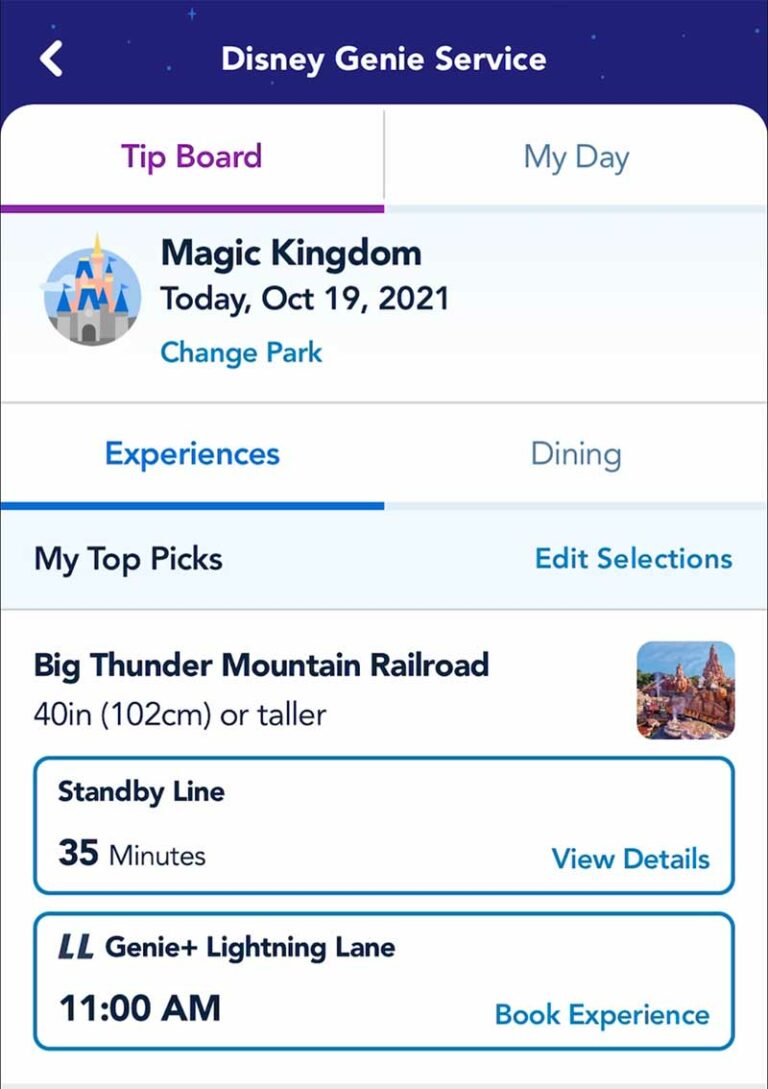Tap the My Top Picks section header
Screen dimensions: 768x1089
[x=126, y=558]
